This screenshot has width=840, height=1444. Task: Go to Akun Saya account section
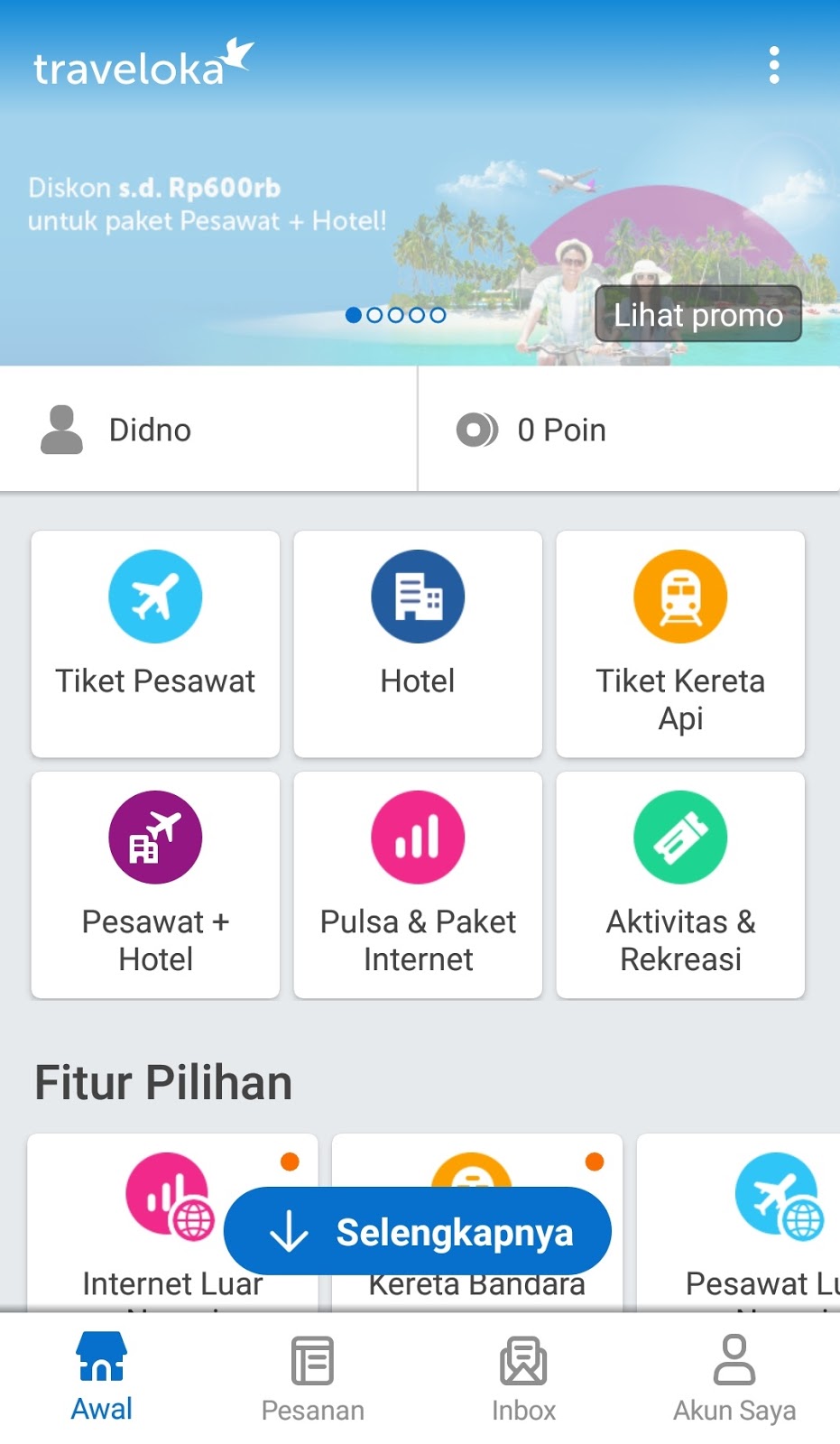pyautogui.click(x=734, y=1381)
